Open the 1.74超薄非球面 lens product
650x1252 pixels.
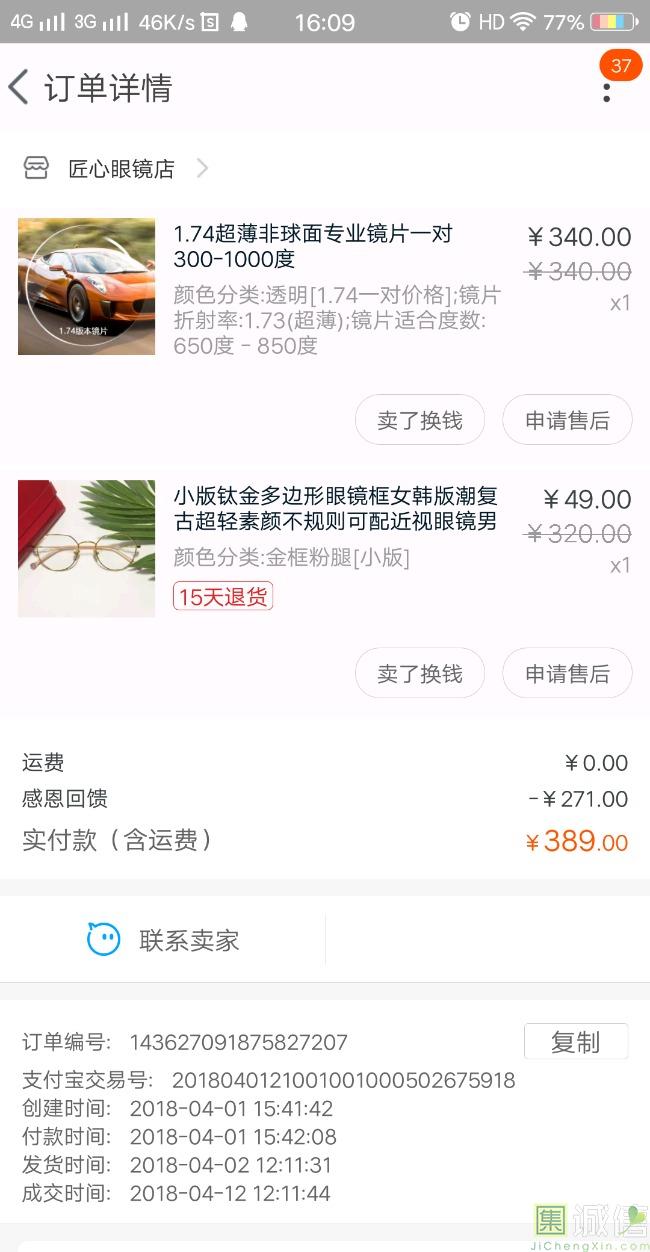pyautogui.click(x=312, y=247)
